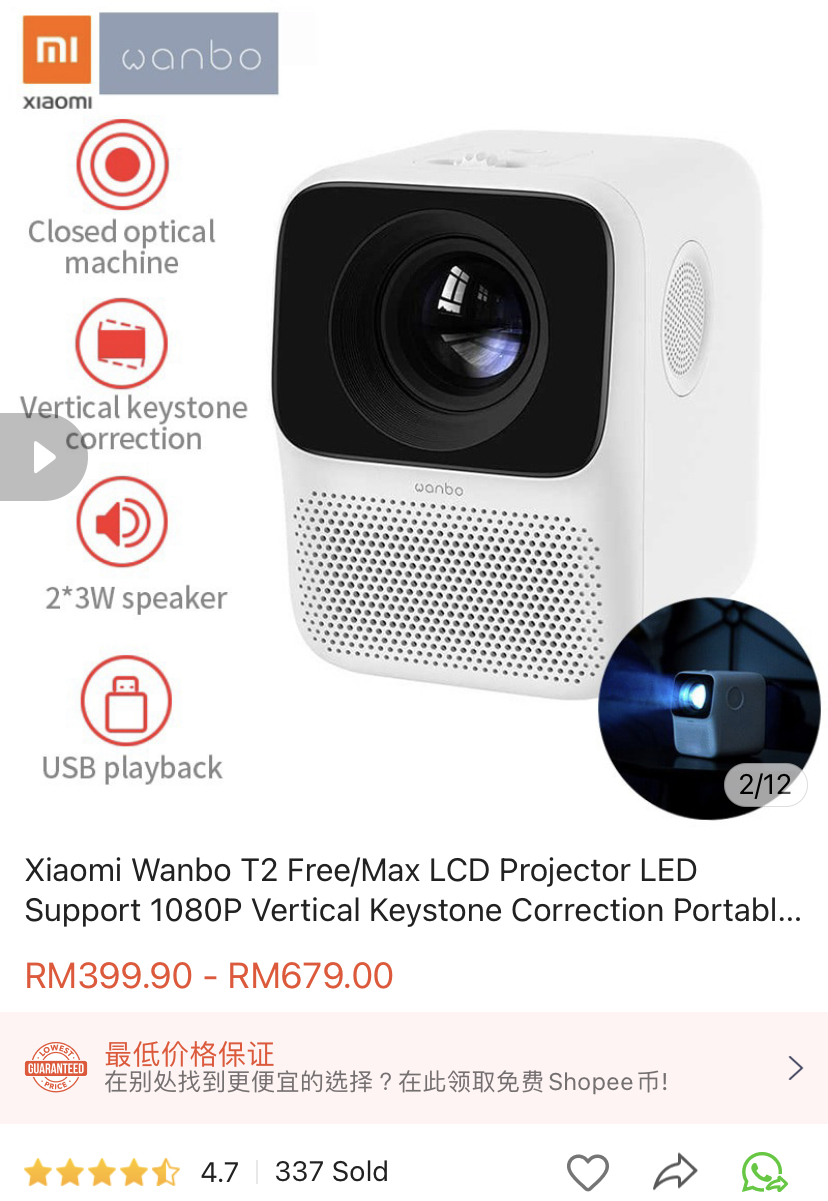The height and width of the screenshot is (1201, 828).
Task: Add product to favorites with heart icon
Action: [x=587, y=1172]
